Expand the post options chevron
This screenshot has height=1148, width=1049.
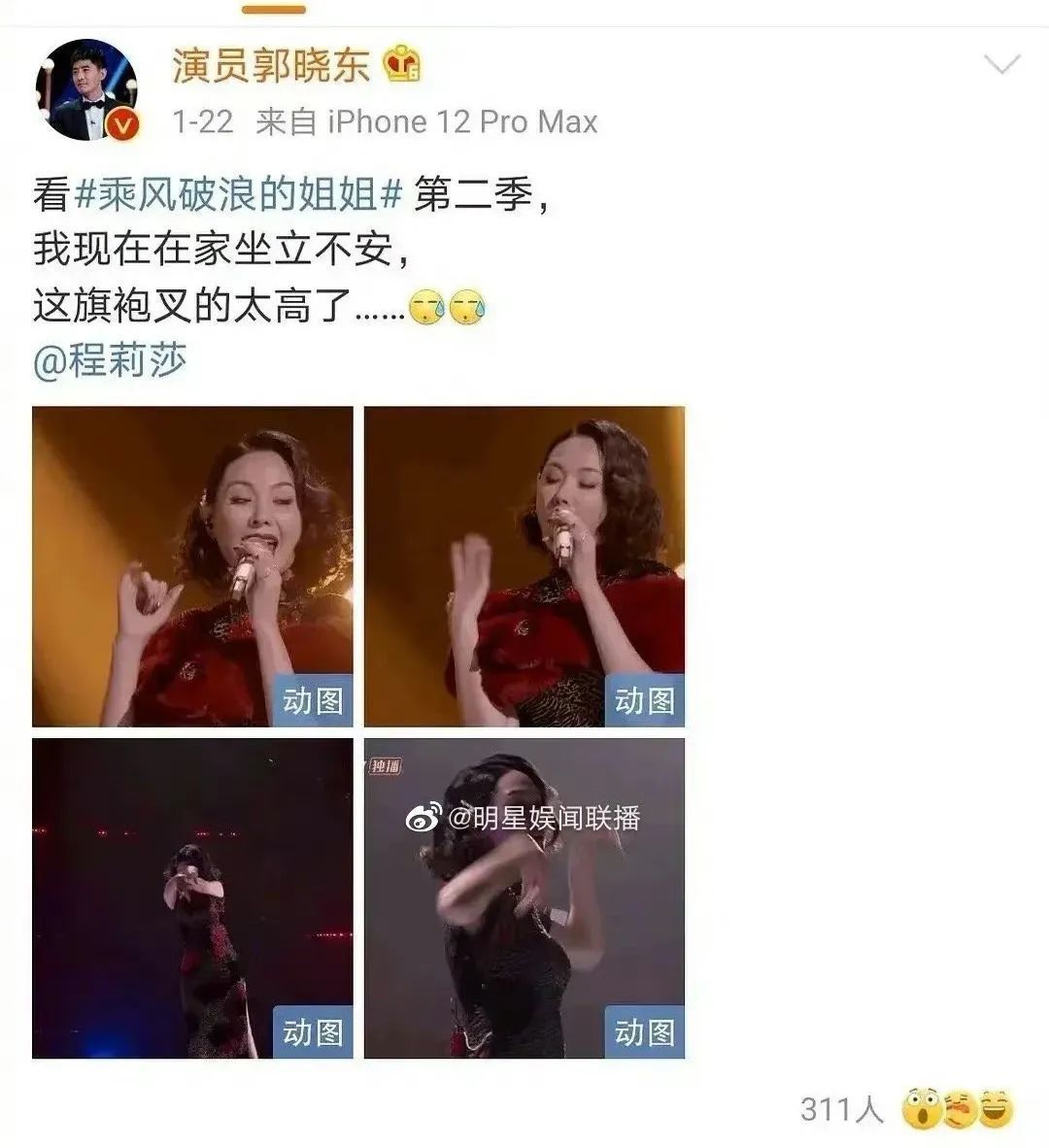click(1001, 65)
